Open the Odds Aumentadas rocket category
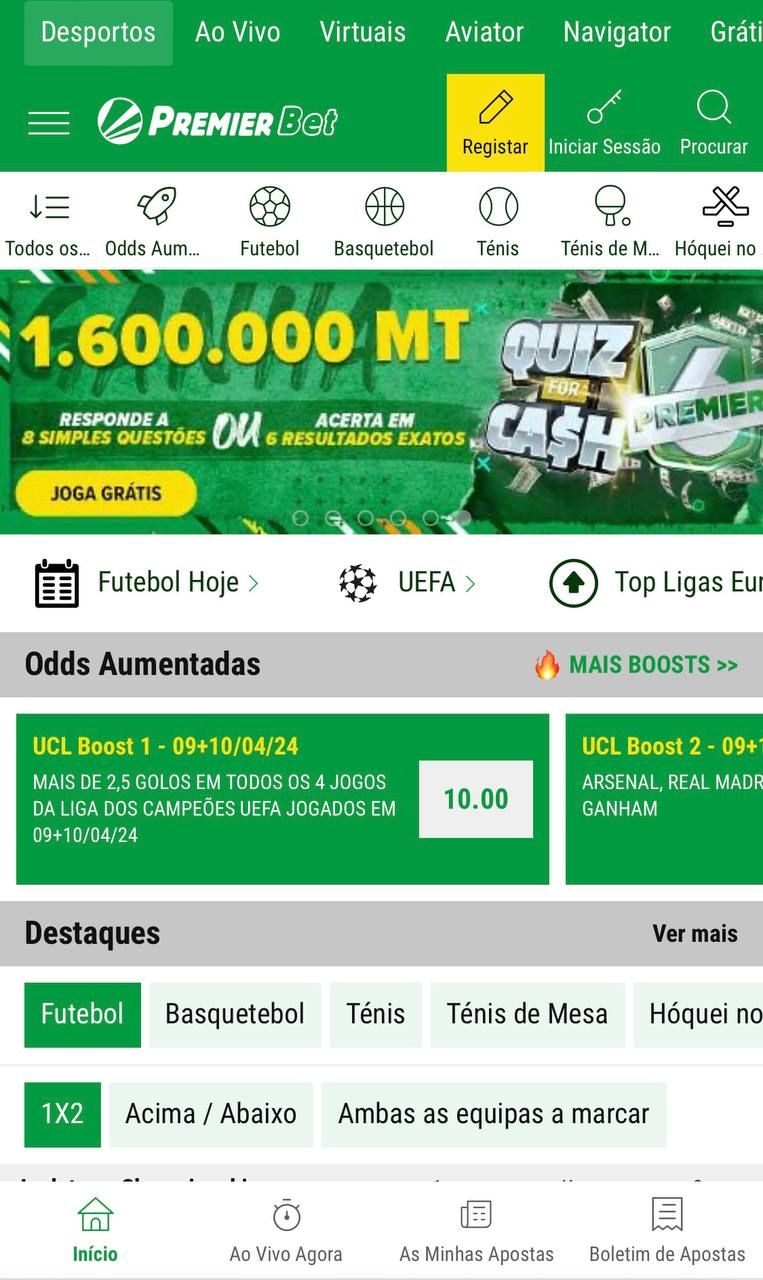The height and width of the screenshot is (1280, 763). point(154,222)
